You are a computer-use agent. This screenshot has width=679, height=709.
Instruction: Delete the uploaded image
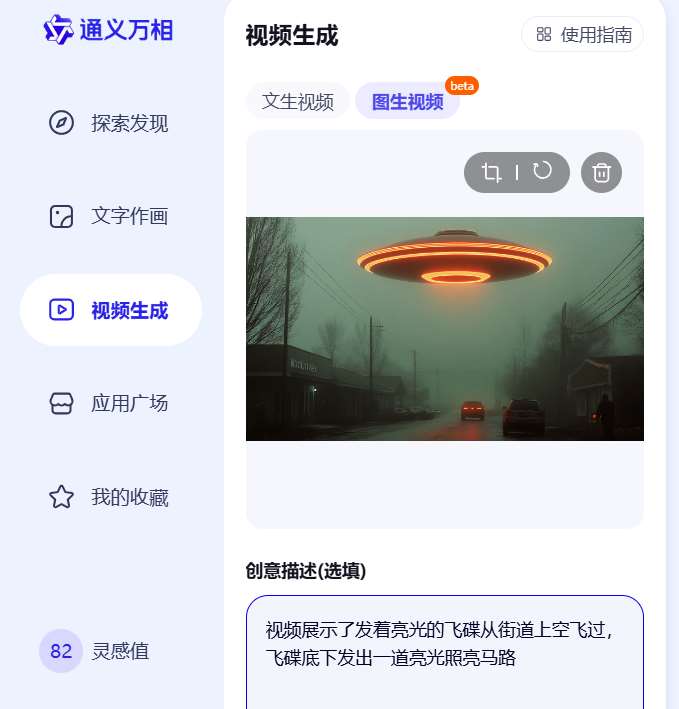coord(601,172)
